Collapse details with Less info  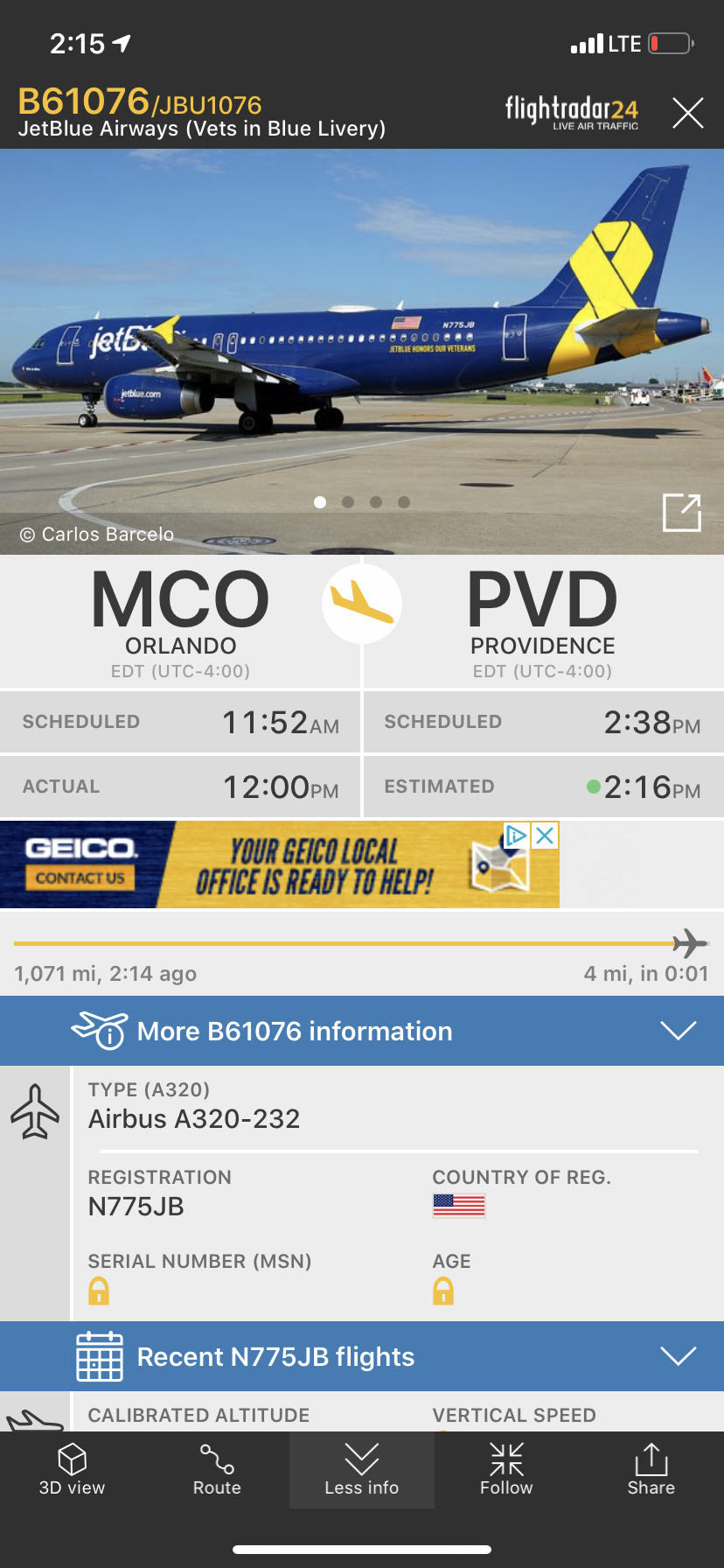click(x=361, y=1470)
